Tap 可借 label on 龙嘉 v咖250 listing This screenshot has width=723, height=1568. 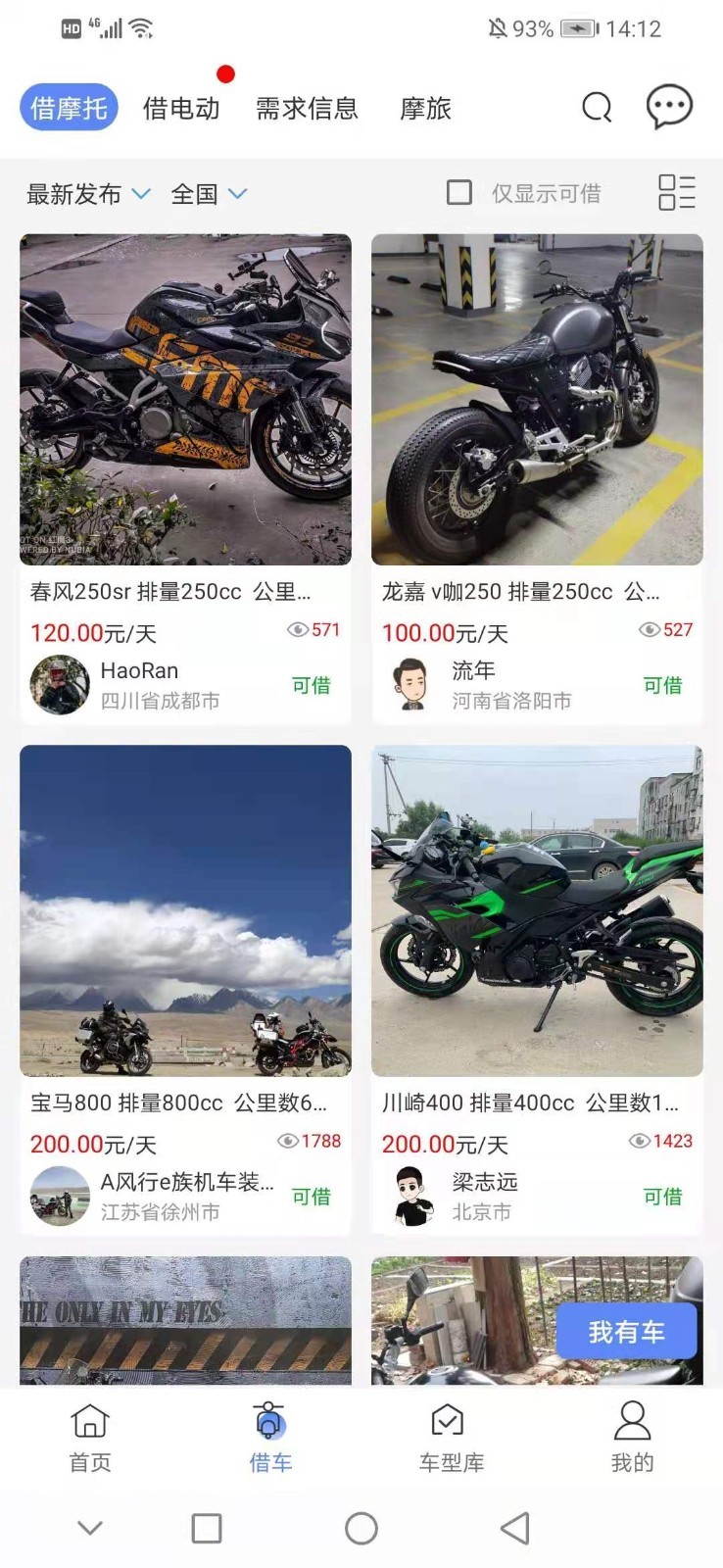(662, 686)
